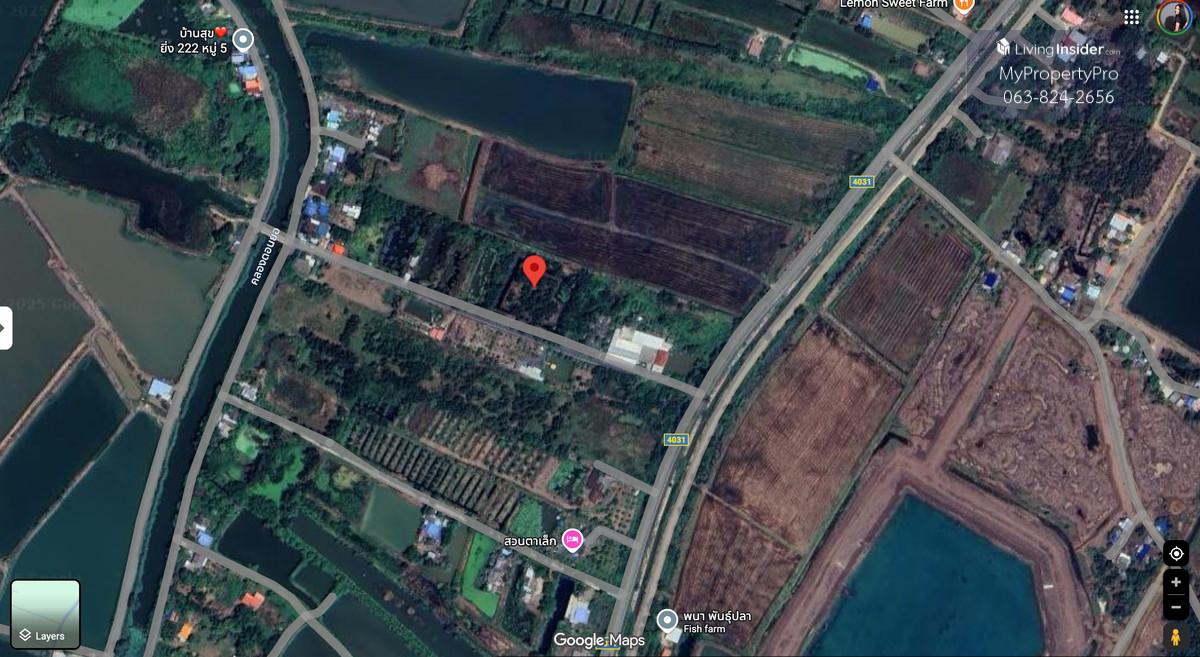The image size is (1200, 657).
Task: Open the Layers map type switcher
Action: click(45, 614)
